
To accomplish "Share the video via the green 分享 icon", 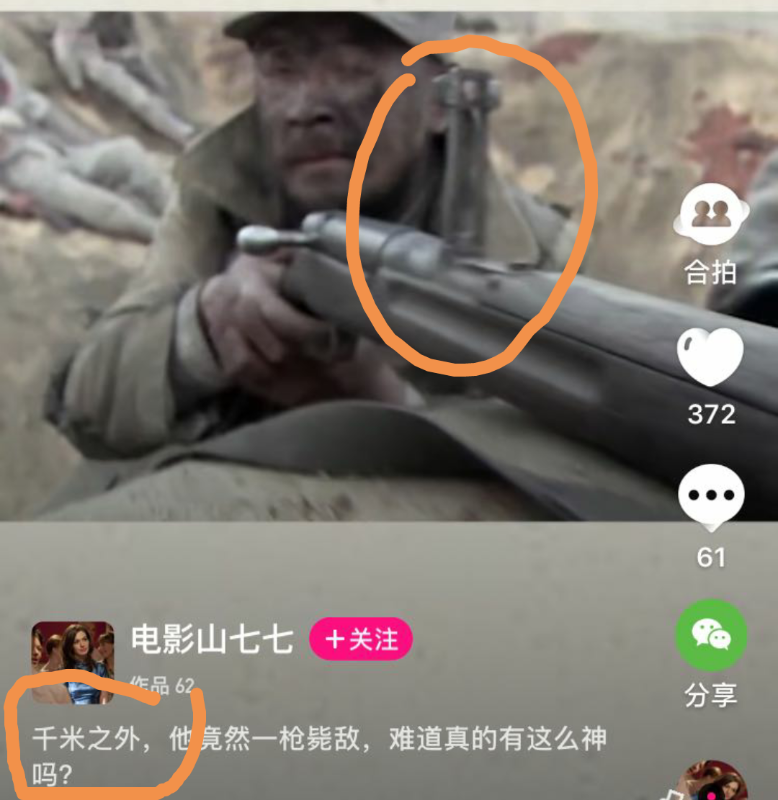I will tap(711, 637).
